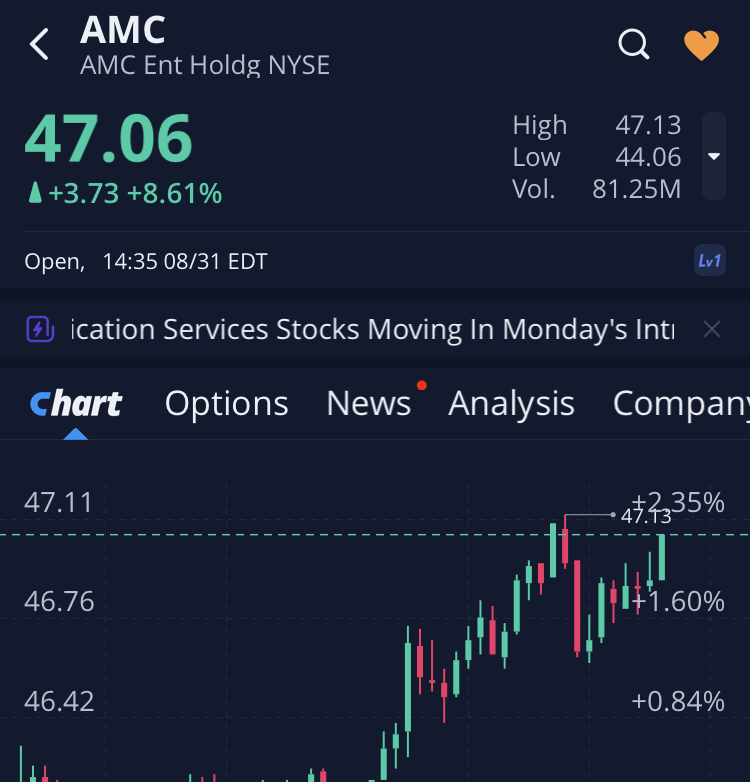Switch to the Company tab

coord(680,403)
